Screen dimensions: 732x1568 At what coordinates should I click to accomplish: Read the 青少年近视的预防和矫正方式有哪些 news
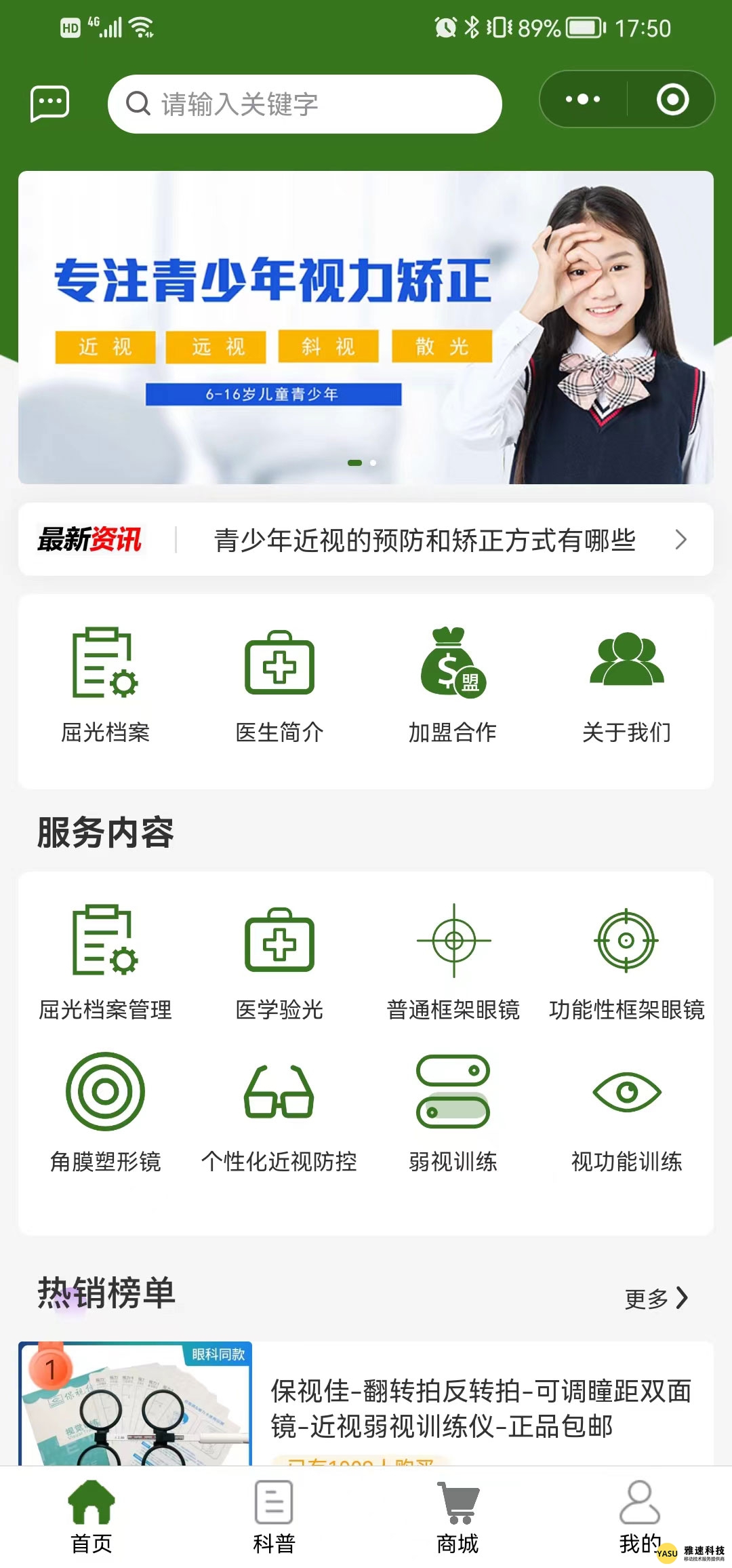click(424, 540)
